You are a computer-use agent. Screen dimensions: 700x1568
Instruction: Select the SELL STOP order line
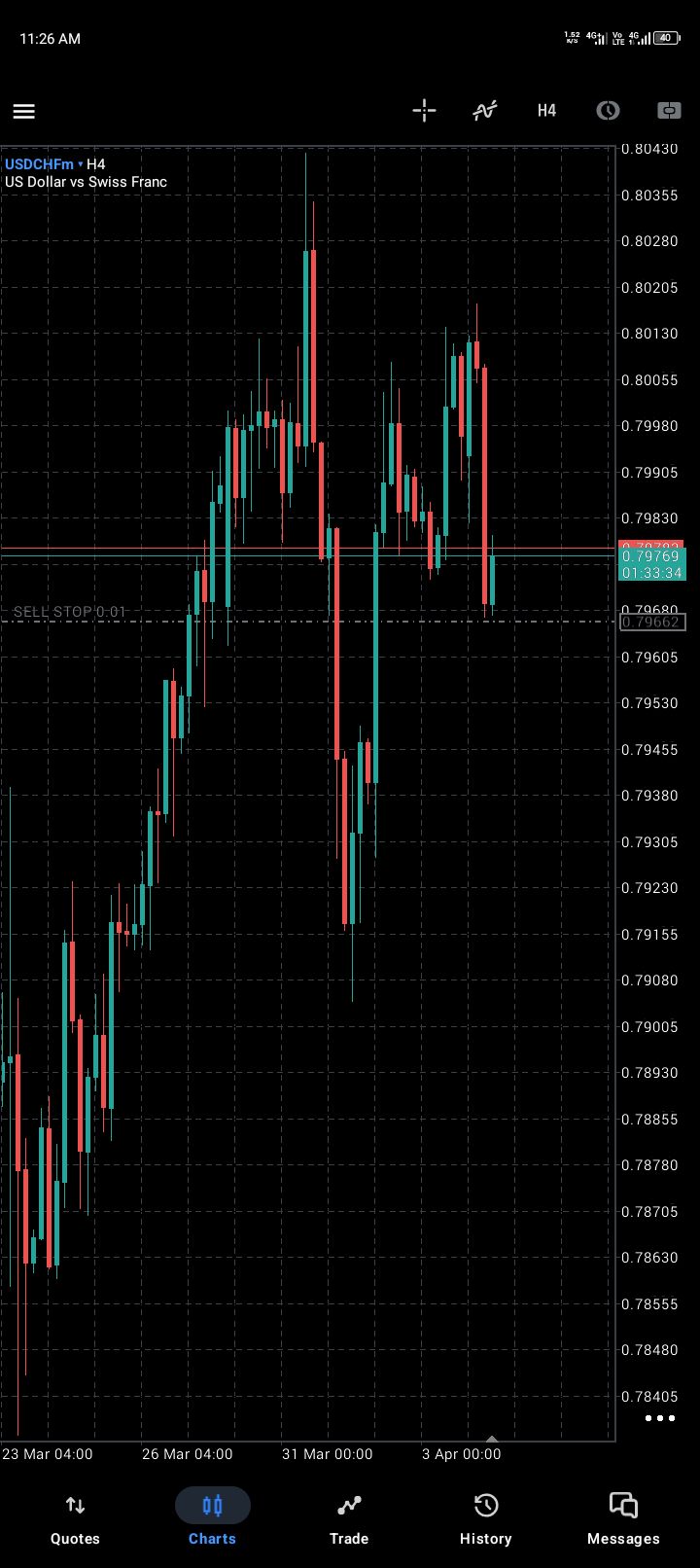coord(70,613)
